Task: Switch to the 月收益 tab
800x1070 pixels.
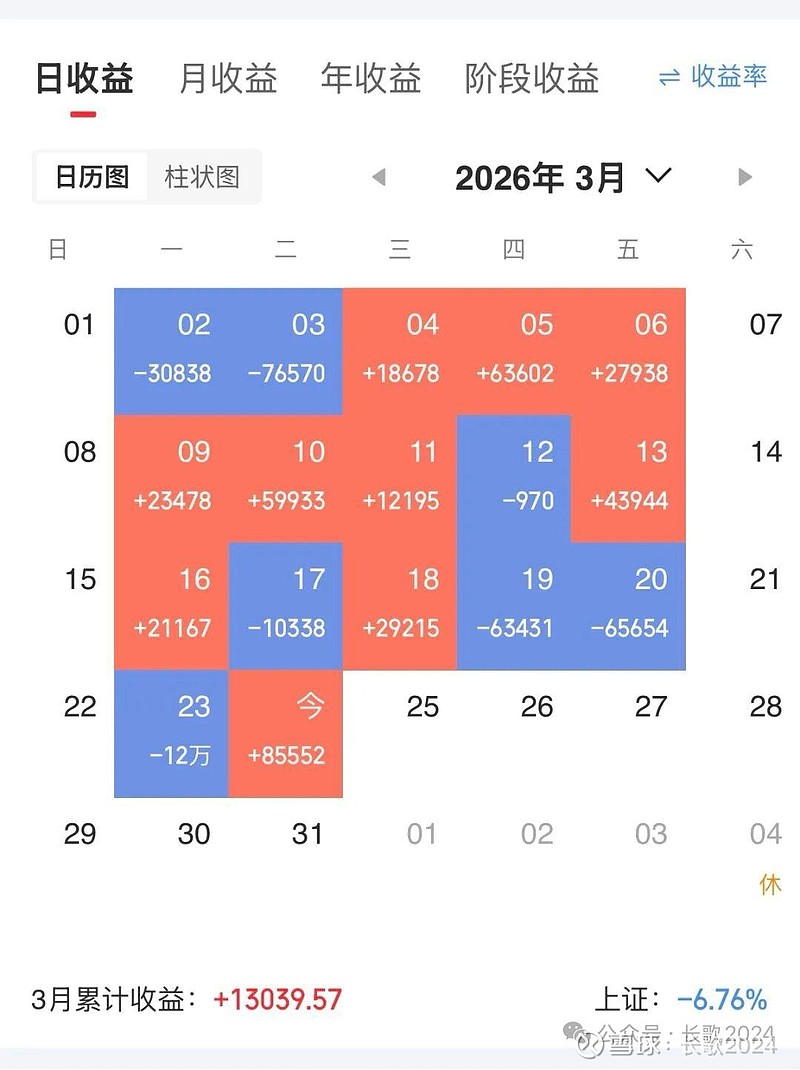Action: pos(228,78)
